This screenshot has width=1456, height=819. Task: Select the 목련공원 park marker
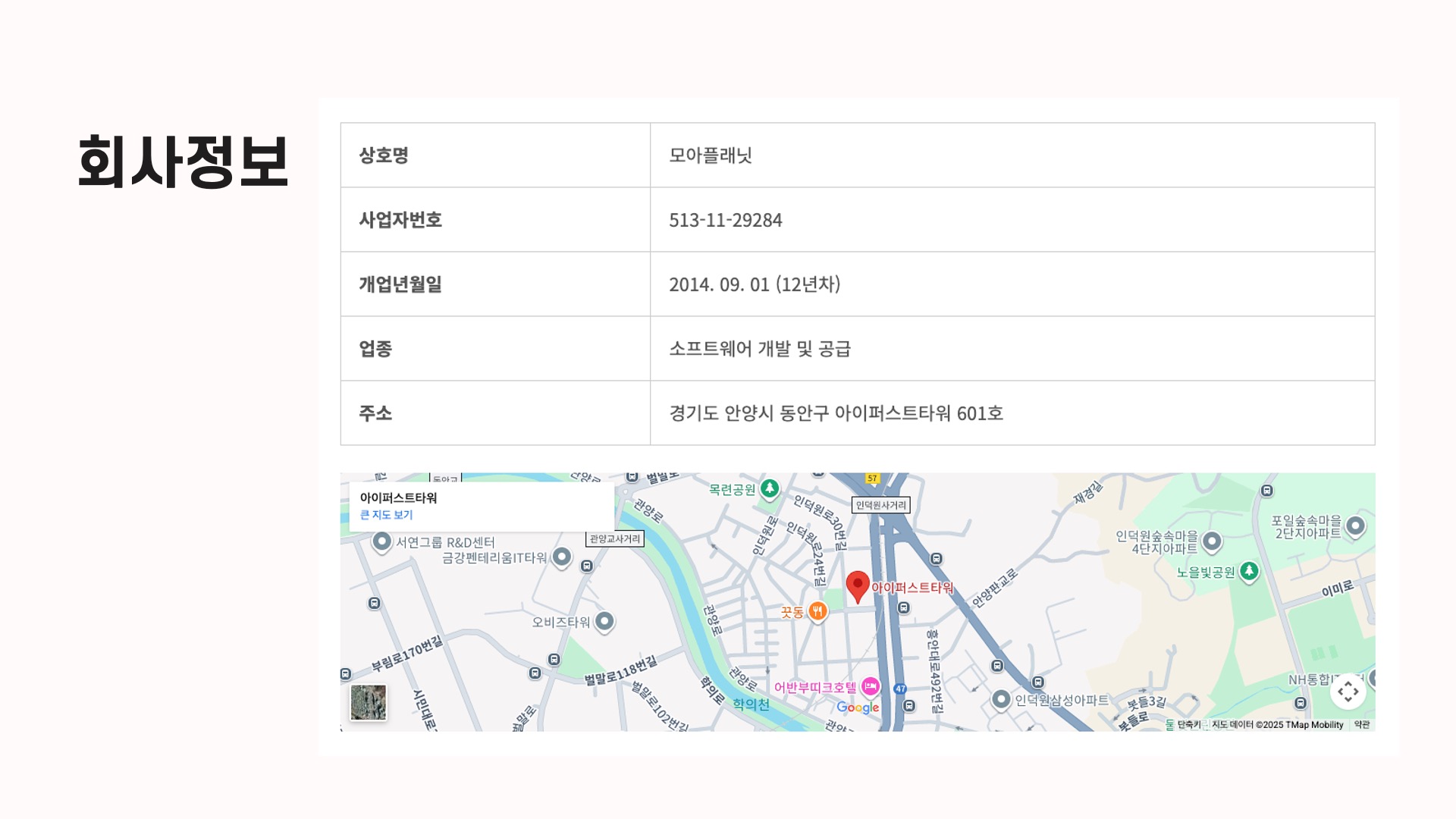coord(770,488)
